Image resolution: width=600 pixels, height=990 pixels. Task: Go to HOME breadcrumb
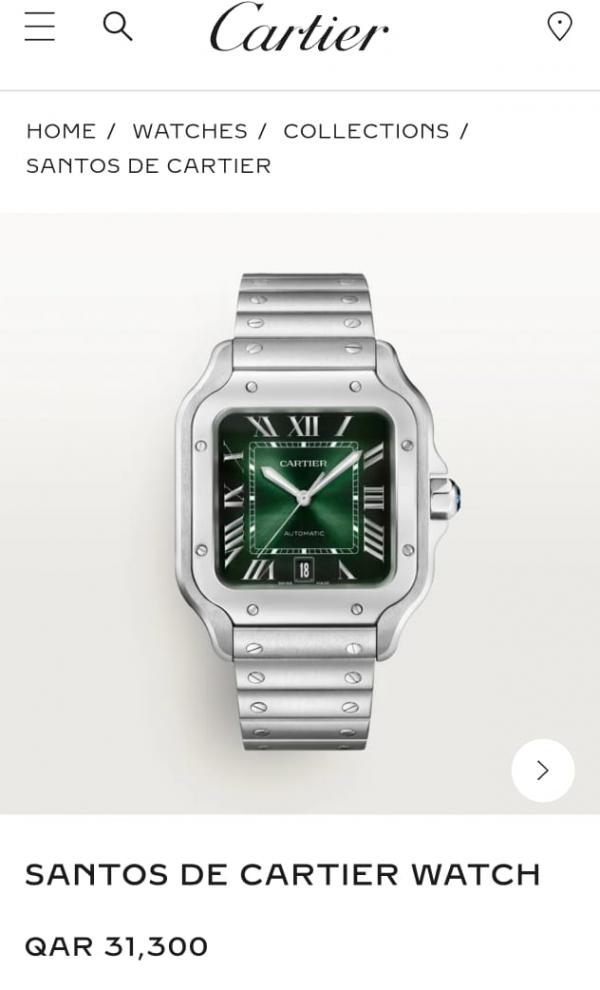[61, 131]
